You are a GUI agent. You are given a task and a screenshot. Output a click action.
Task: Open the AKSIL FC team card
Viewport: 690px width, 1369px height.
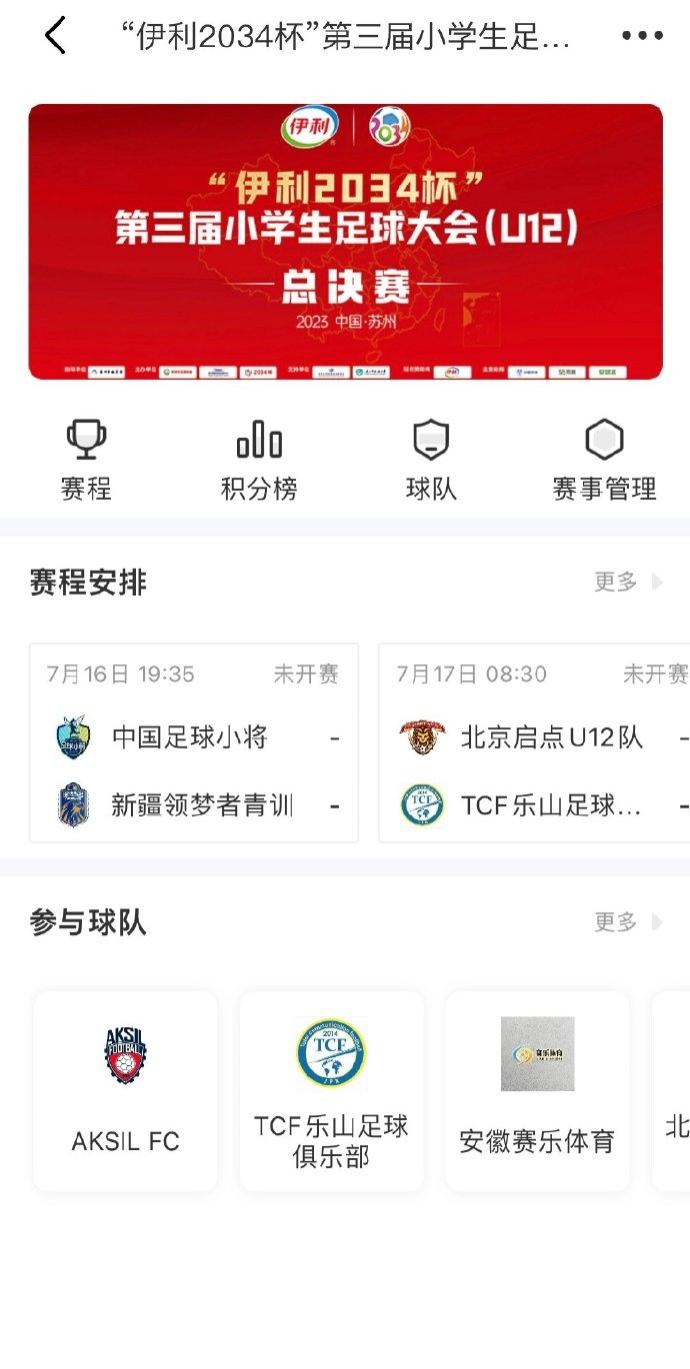coord(126,1091)
